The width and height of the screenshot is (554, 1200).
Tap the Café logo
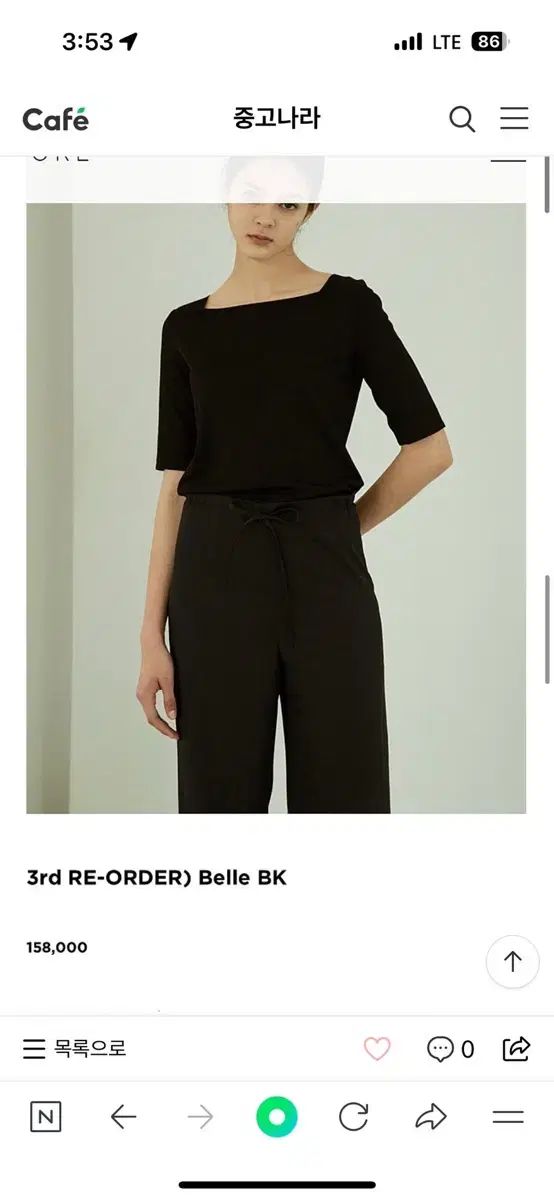[x=56, y=119]
